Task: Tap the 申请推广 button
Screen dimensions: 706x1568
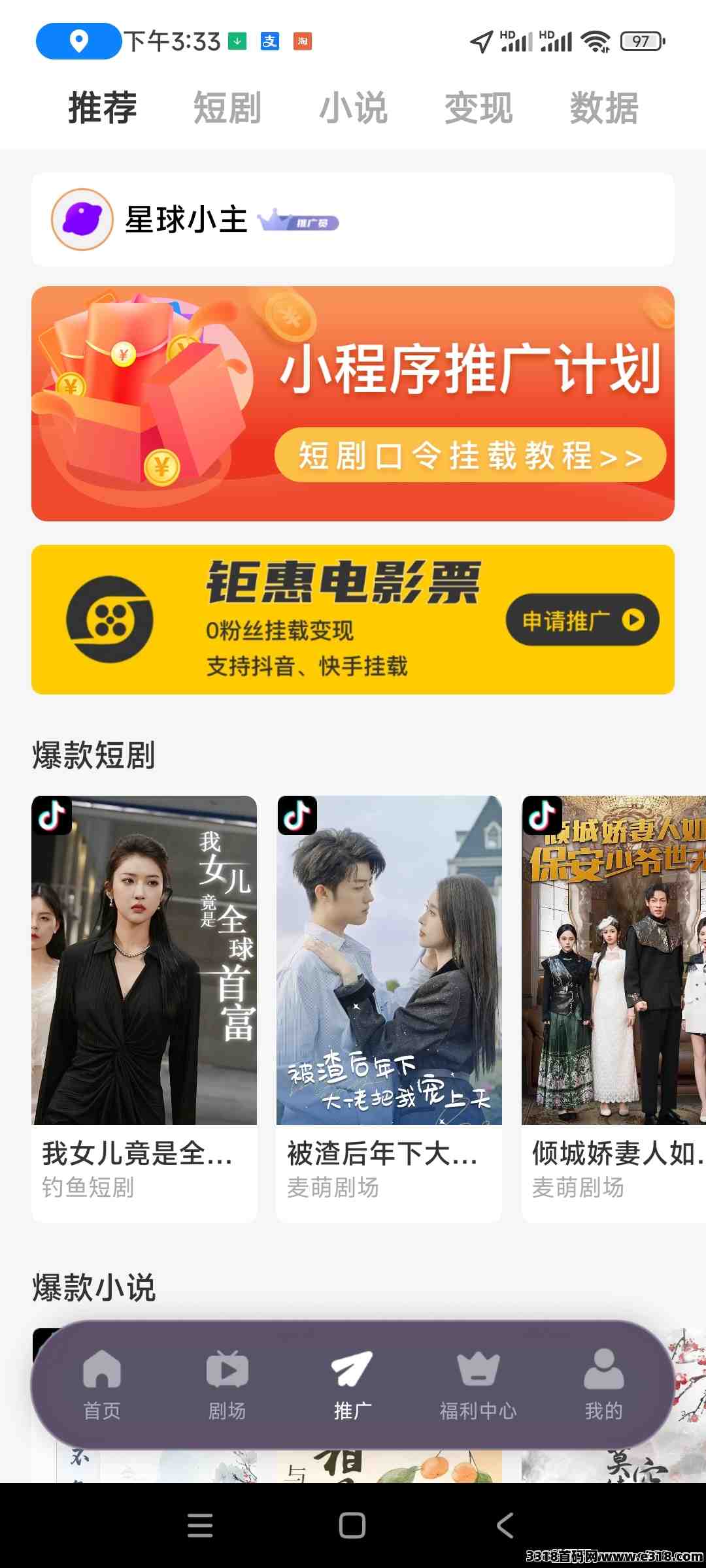Action: coord(582,620)
